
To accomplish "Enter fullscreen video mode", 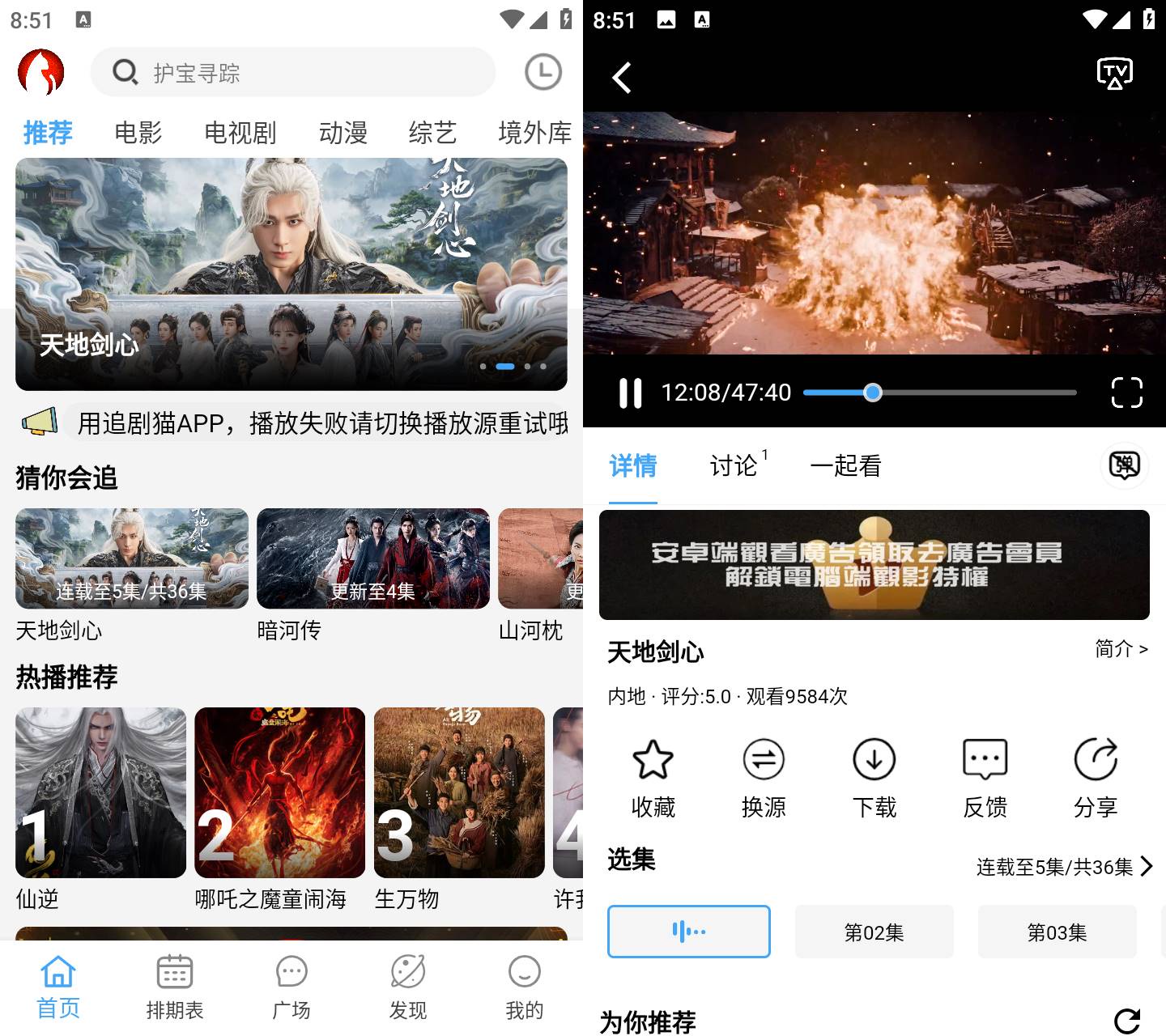I will [x=1126, y=393].
